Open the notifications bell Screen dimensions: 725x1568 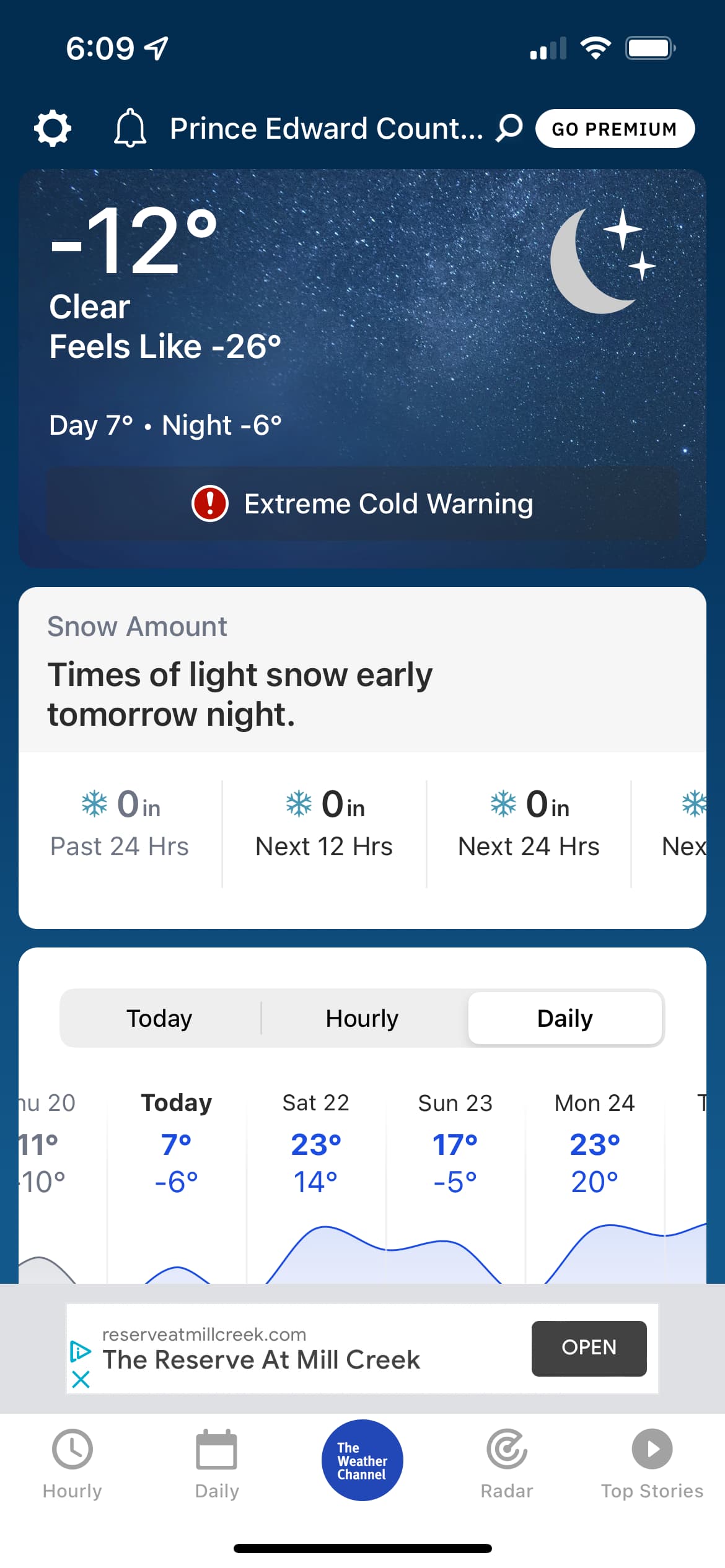130,129
